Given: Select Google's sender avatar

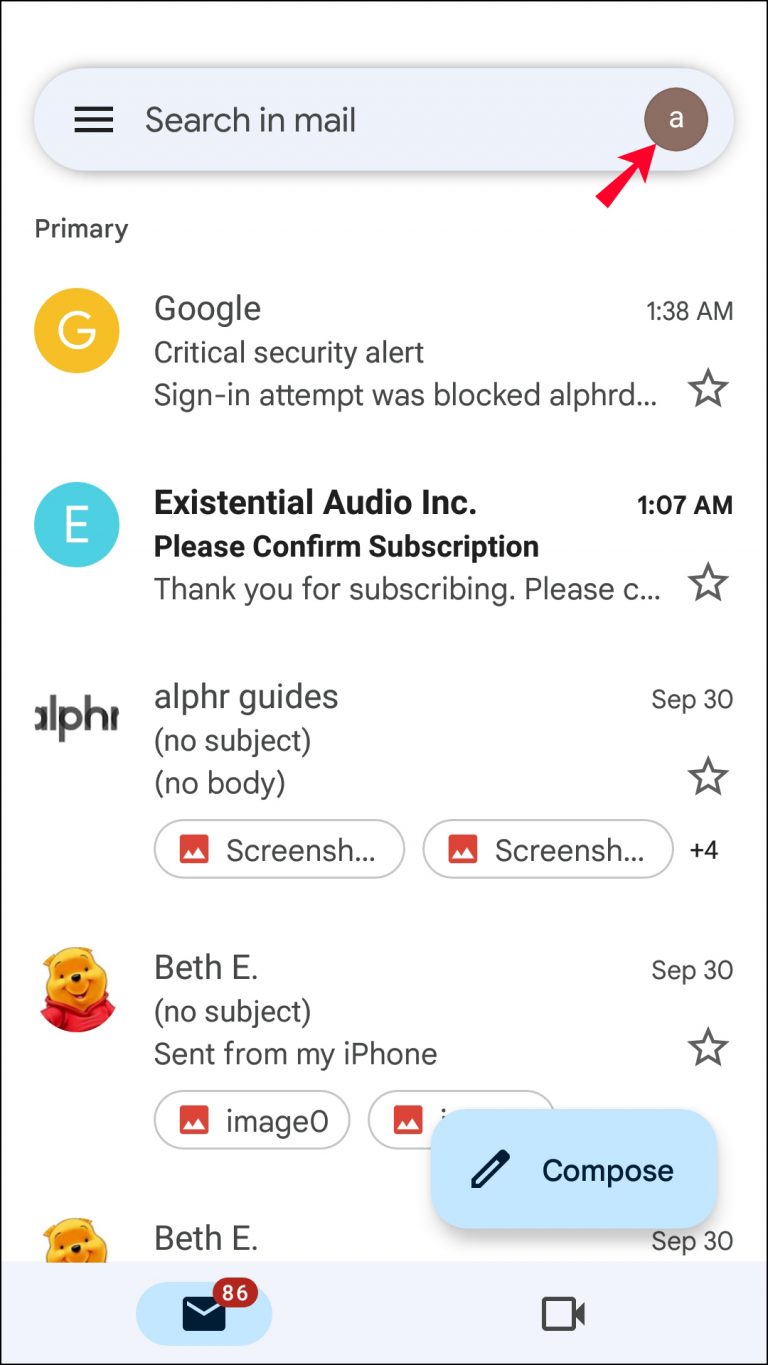Looking at the screenshot, I should [77, 330].
